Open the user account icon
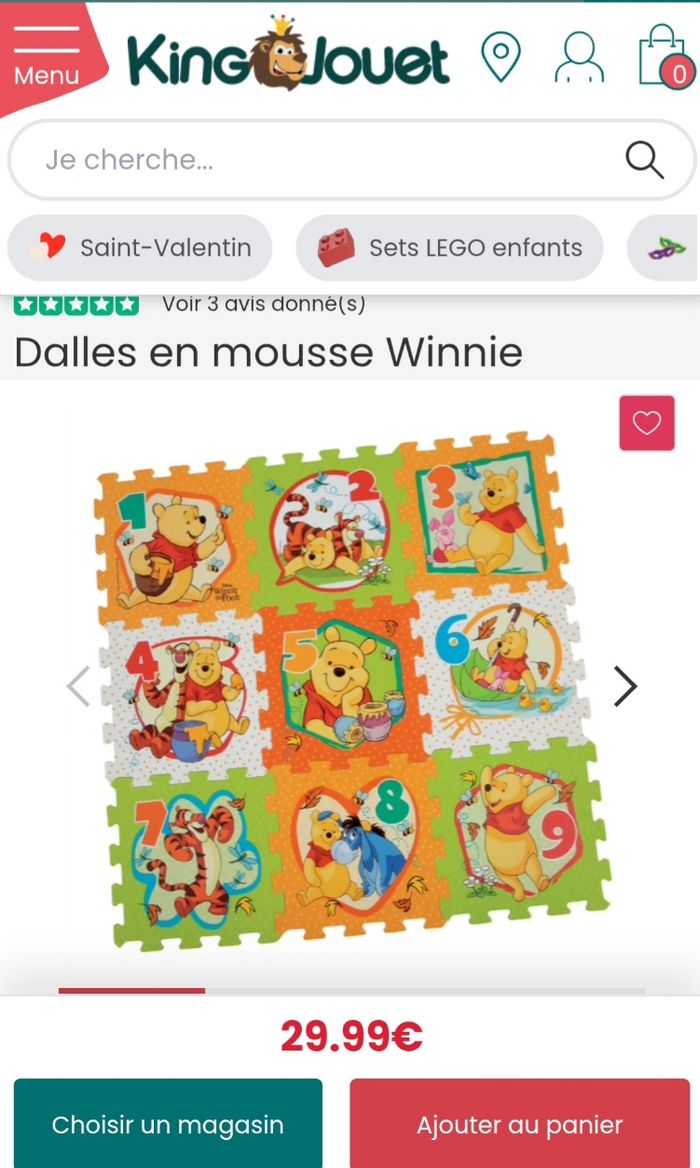Viewport: 700px width, 1168px height. click(579, 57)
